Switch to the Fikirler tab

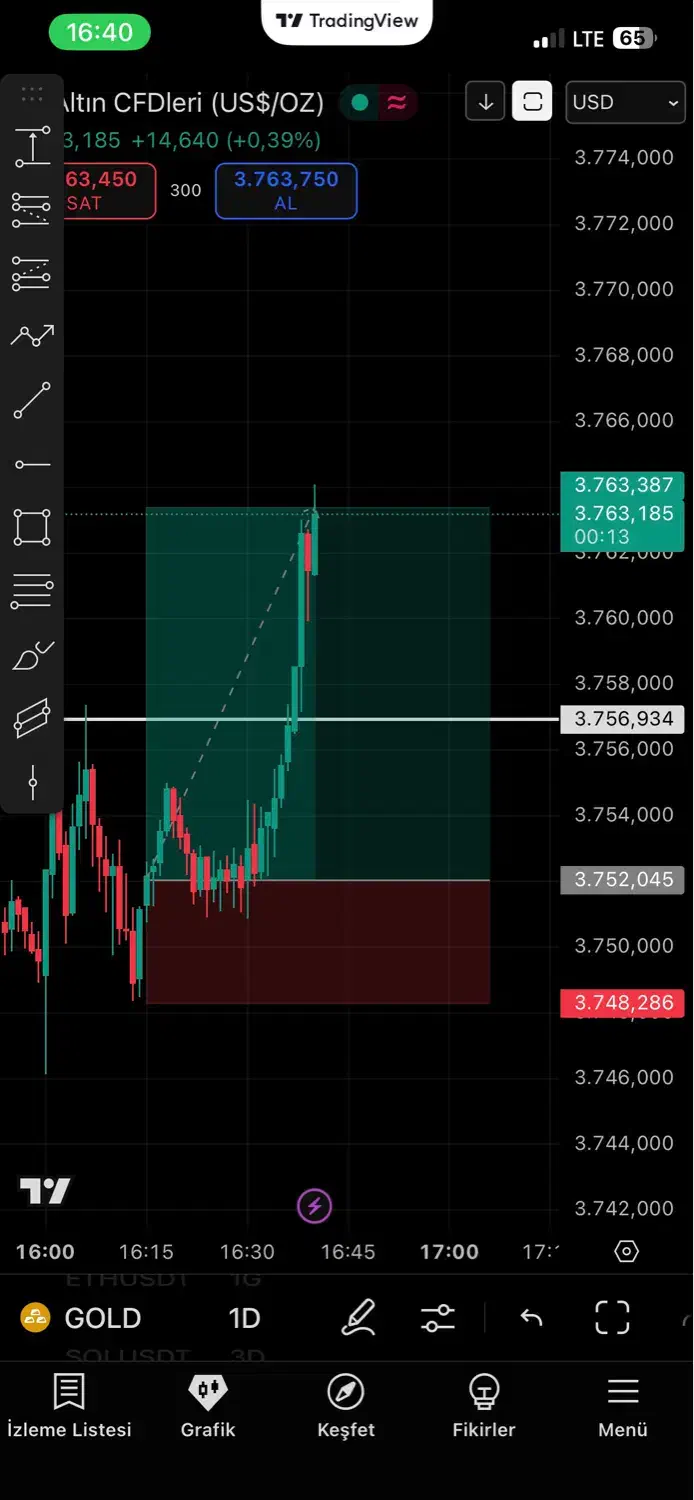pos(484,1405)
